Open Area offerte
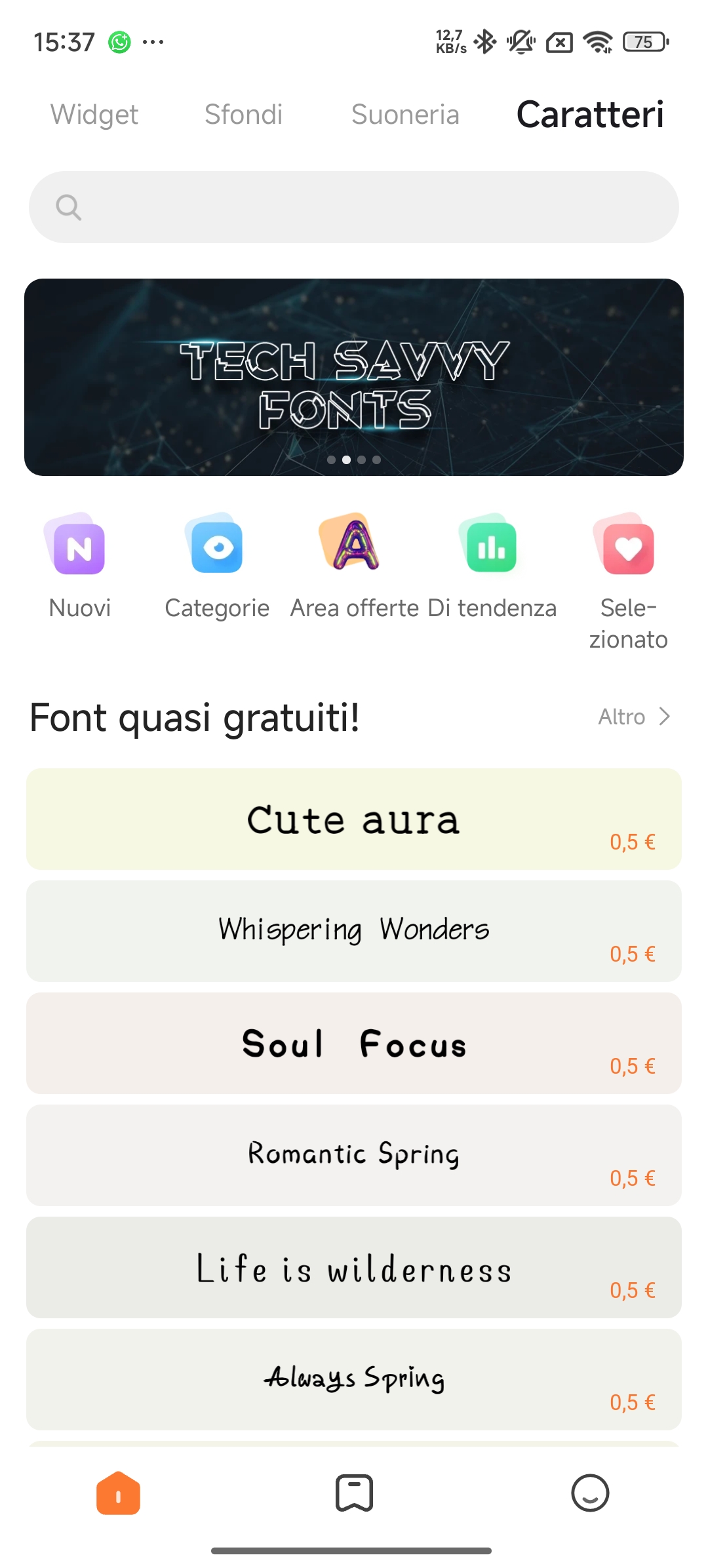 click(x=355, y=565)
